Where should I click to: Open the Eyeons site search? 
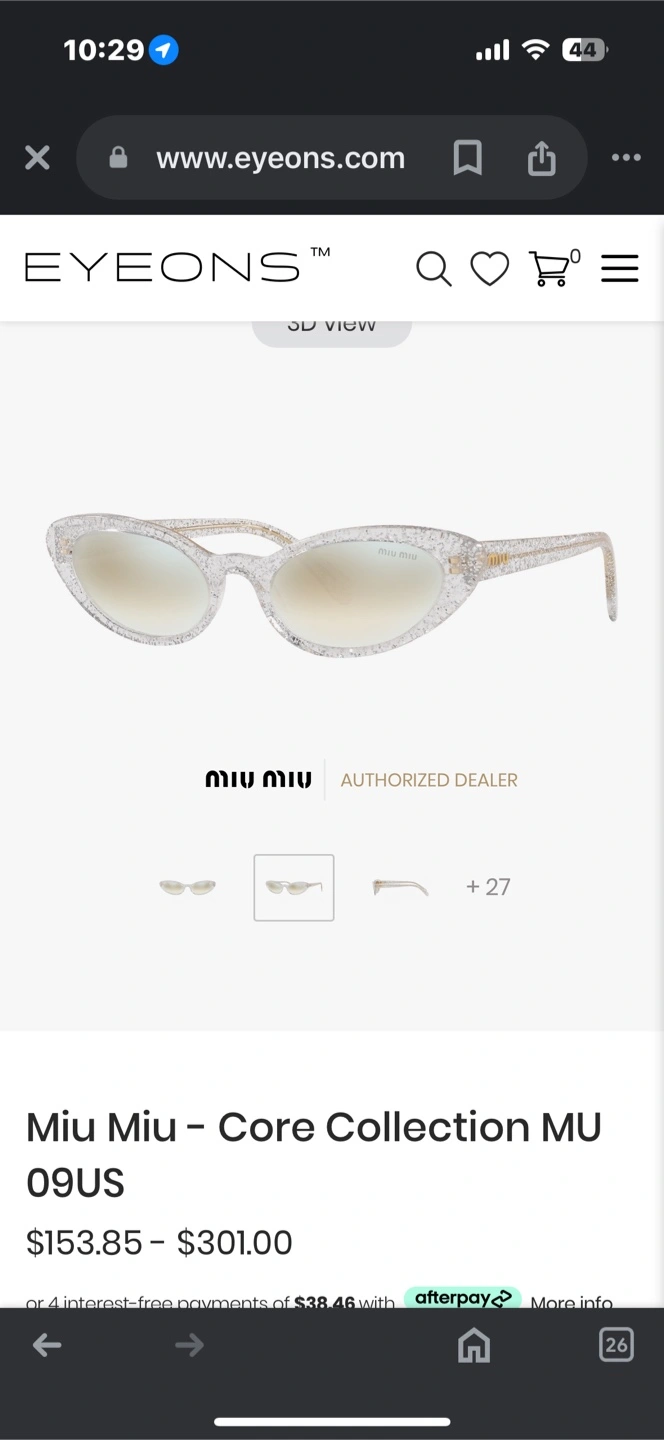433,268
